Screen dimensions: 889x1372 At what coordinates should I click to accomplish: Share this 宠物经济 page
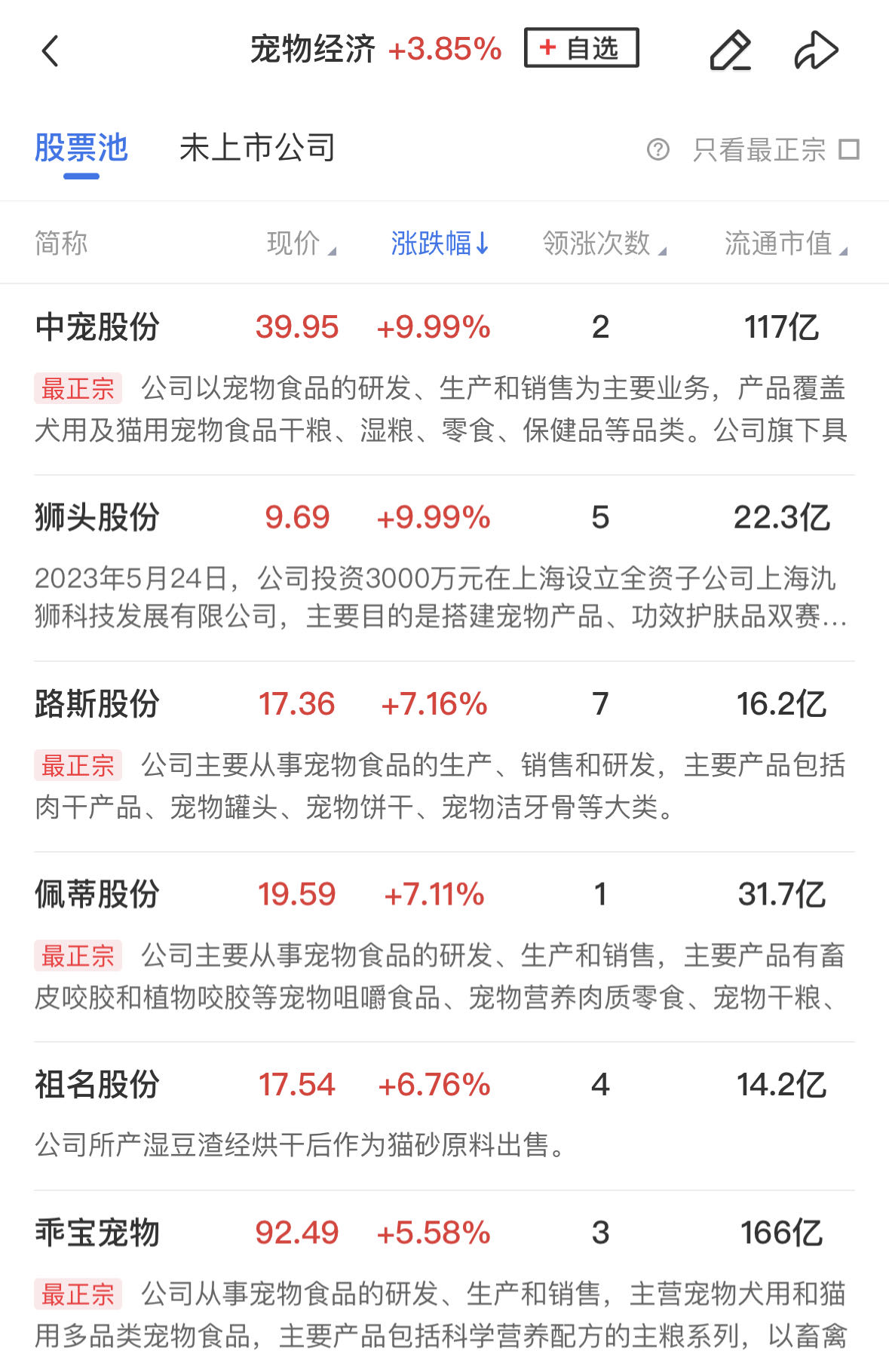[816, 51]
